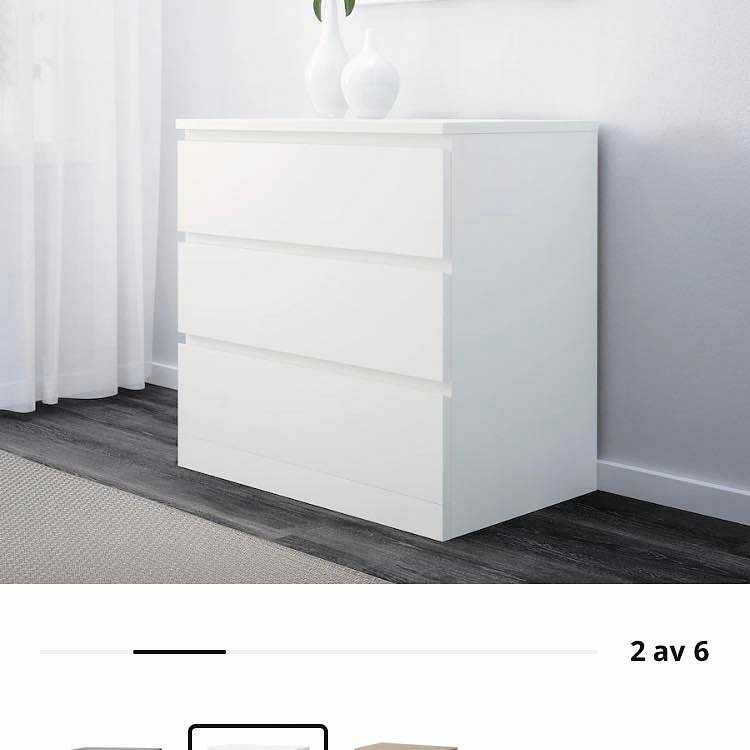Tap the image gallery progress bar
Viewport: 750px width, 750px height.
(318, 652)
